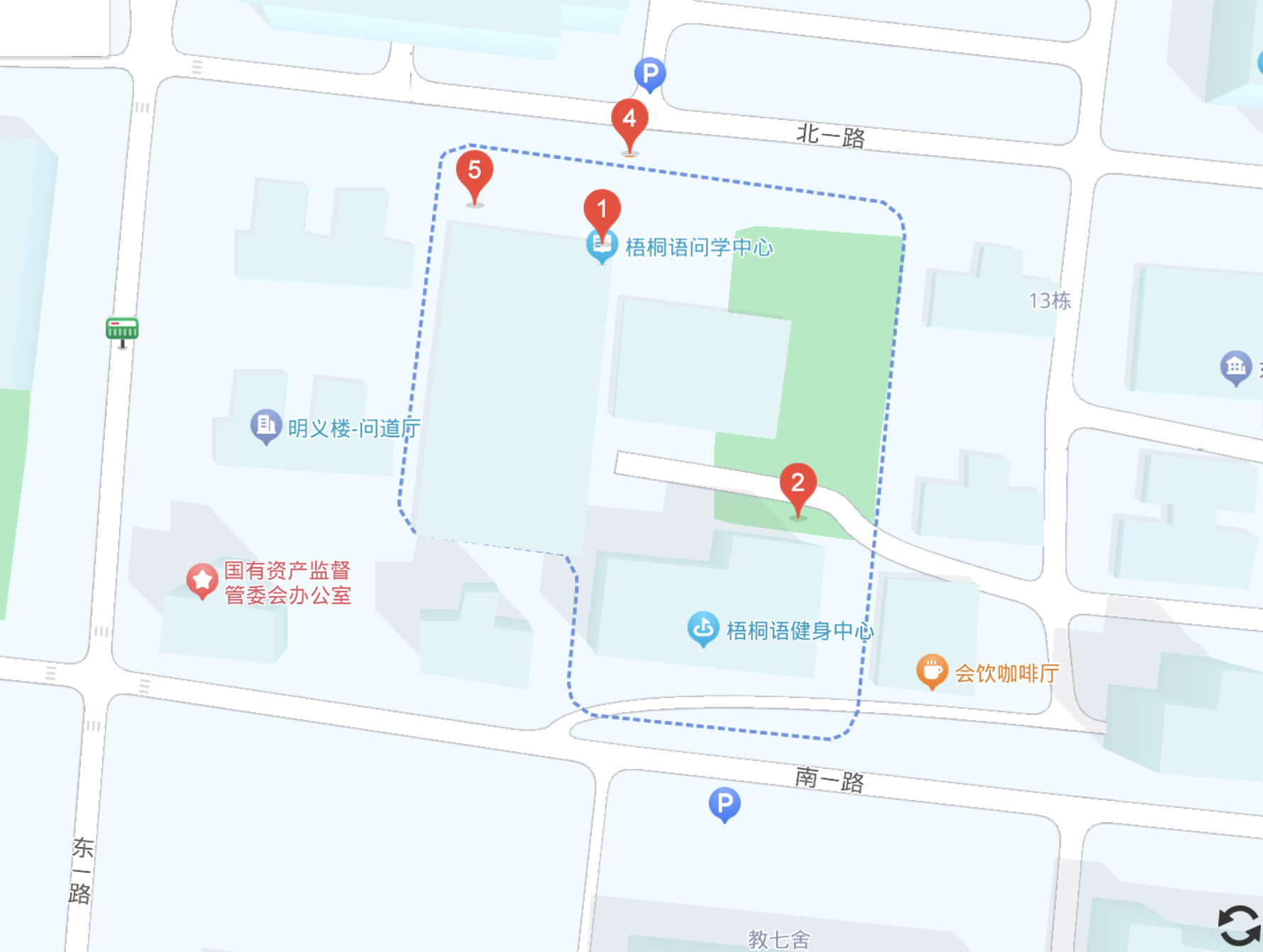Select the 梧桐语健身中心 place marker
The width and height of the screenshot is (1263, 952).
pos(702,629)
